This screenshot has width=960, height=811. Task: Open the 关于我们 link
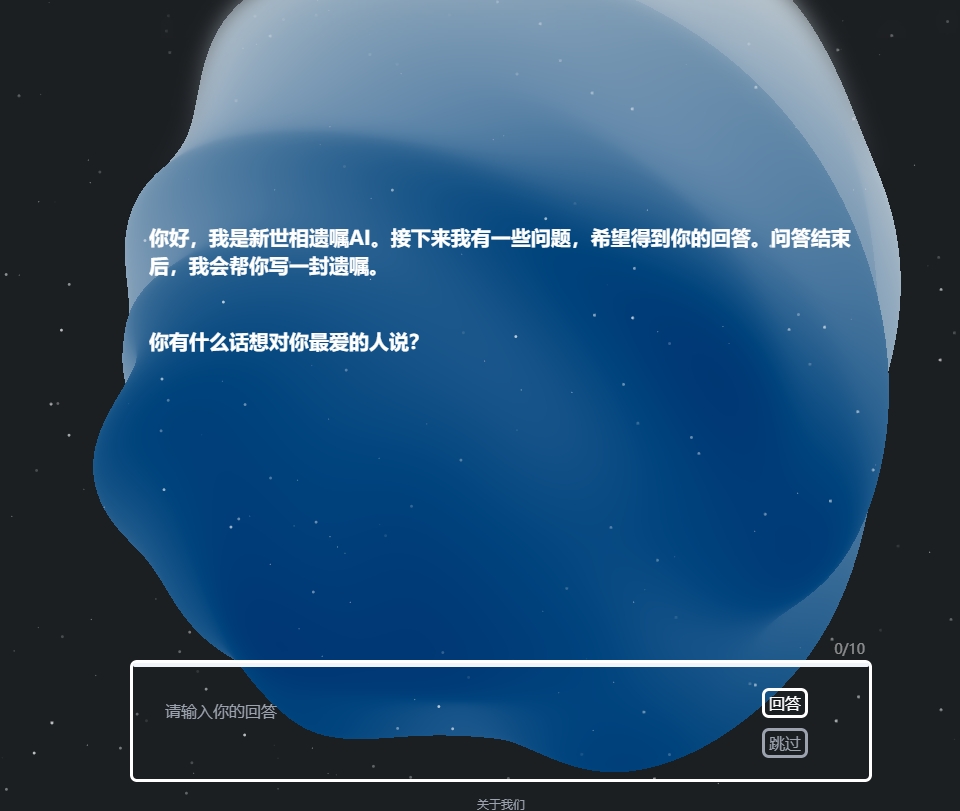[x=500, y=804]
